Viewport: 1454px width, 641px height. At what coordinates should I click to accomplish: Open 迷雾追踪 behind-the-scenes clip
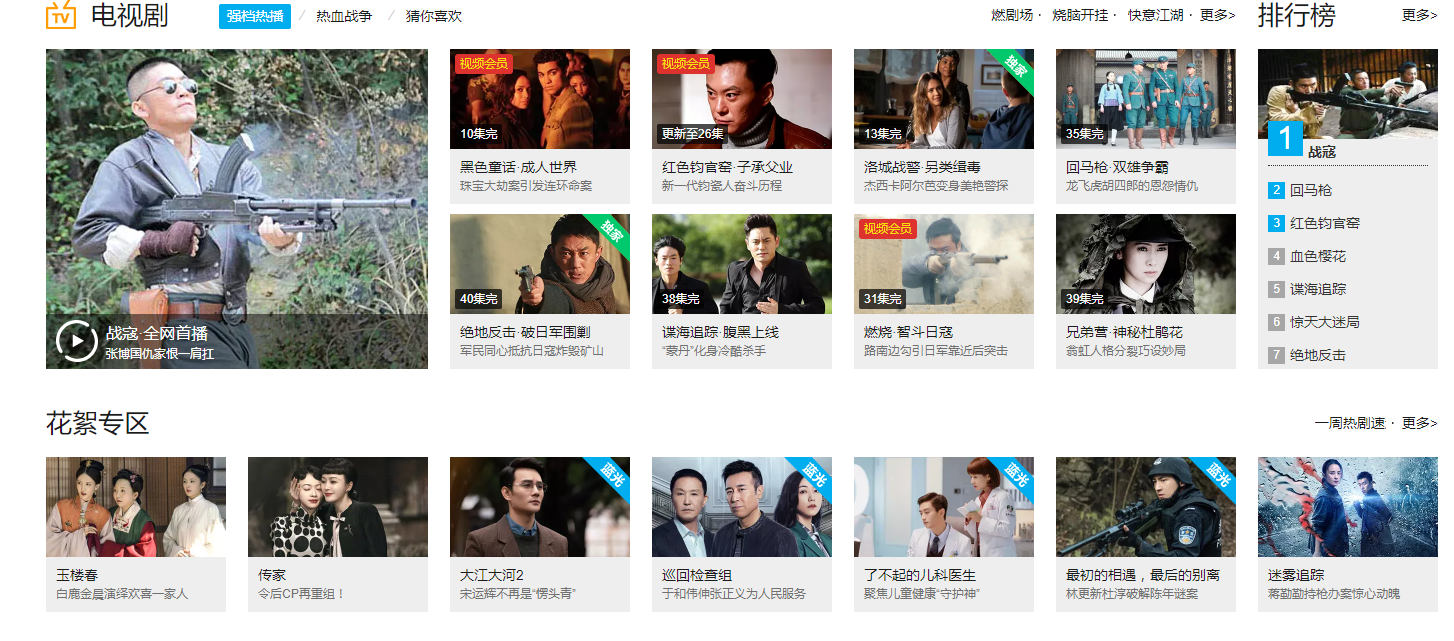(x=1347, y=508)
